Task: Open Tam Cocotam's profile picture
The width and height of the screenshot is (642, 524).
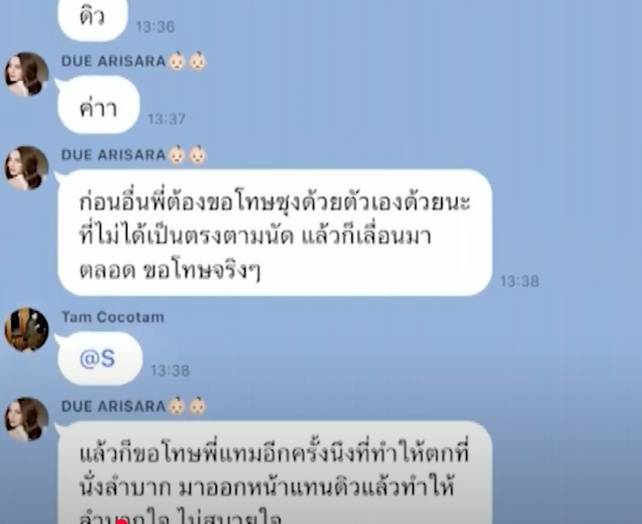Action: [26, 330]
